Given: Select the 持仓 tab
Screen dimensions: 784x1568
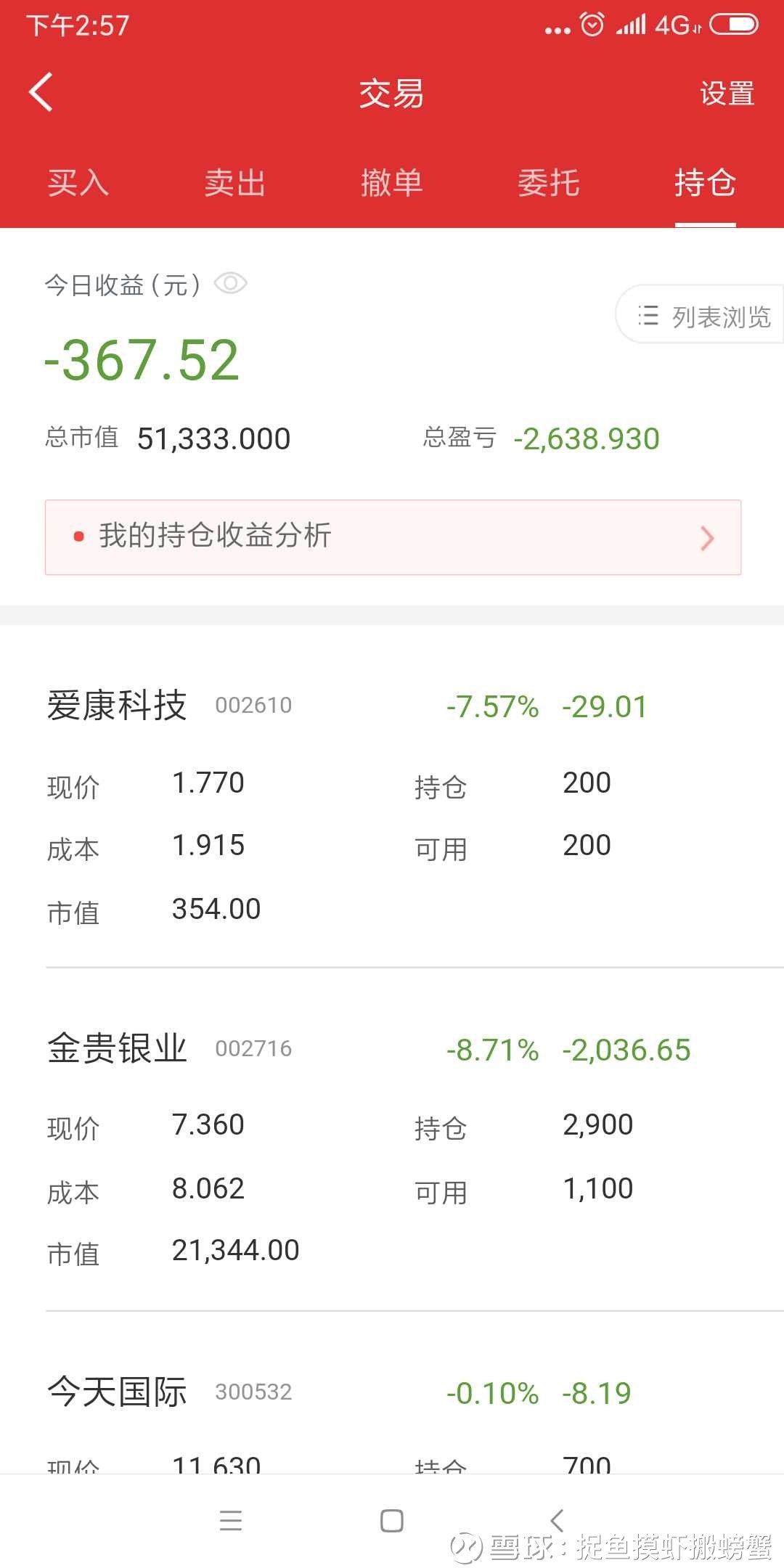Looking at the screenshot, I should [706, 182].
